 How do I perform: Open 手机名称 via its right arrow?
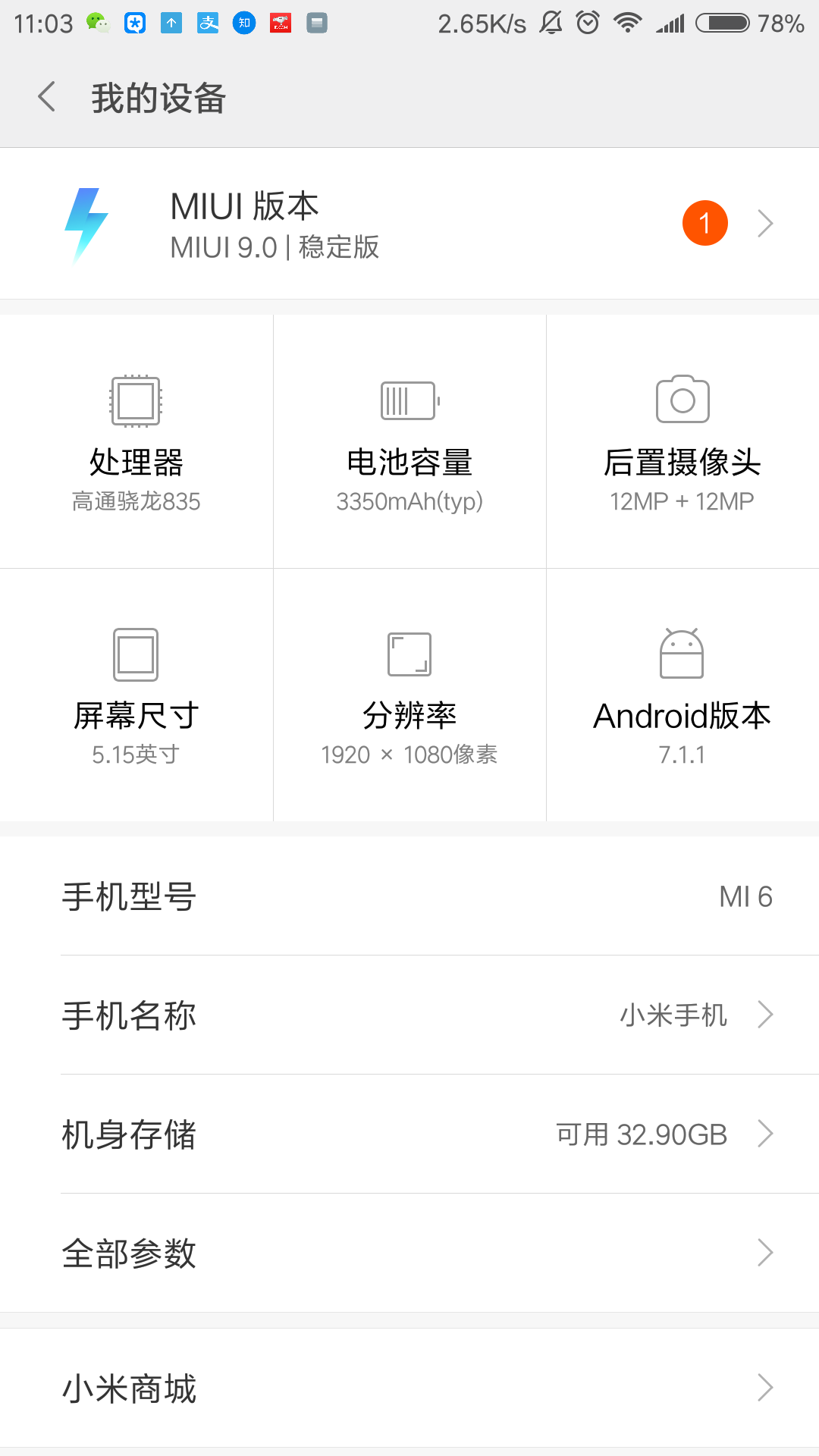click(x=764, y=1015)
